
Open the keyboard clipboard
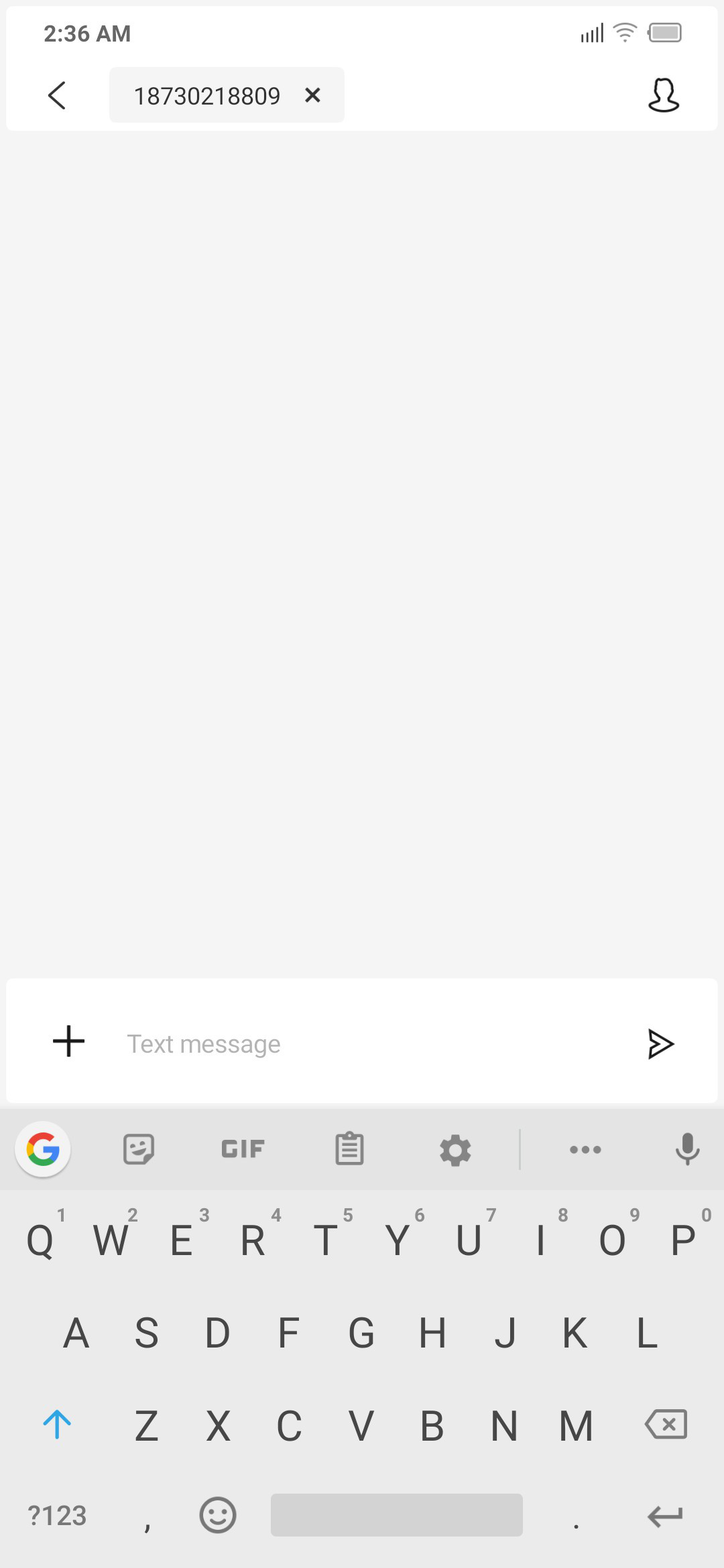pos(349,1149)
